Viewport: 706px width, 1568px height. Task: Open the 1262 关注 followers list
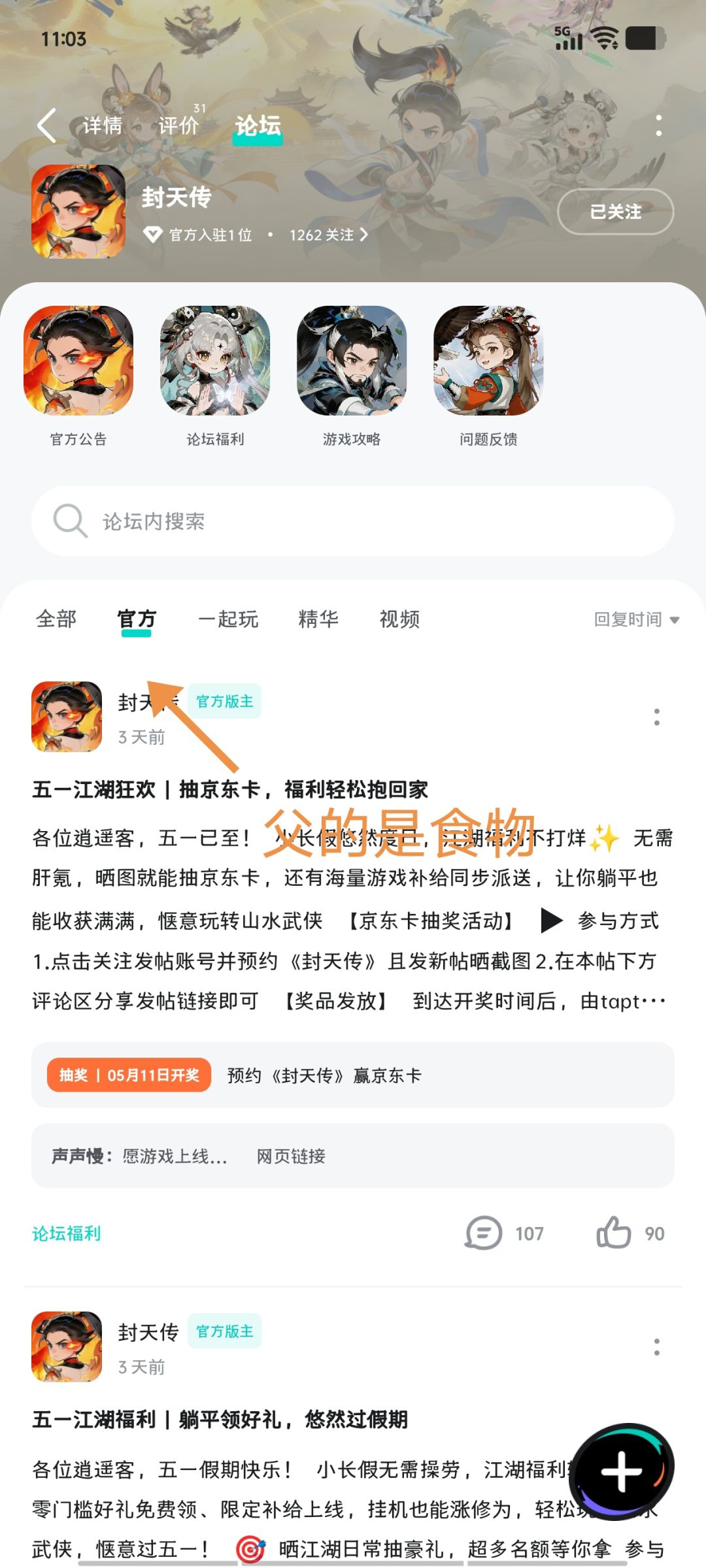point(328,235)
